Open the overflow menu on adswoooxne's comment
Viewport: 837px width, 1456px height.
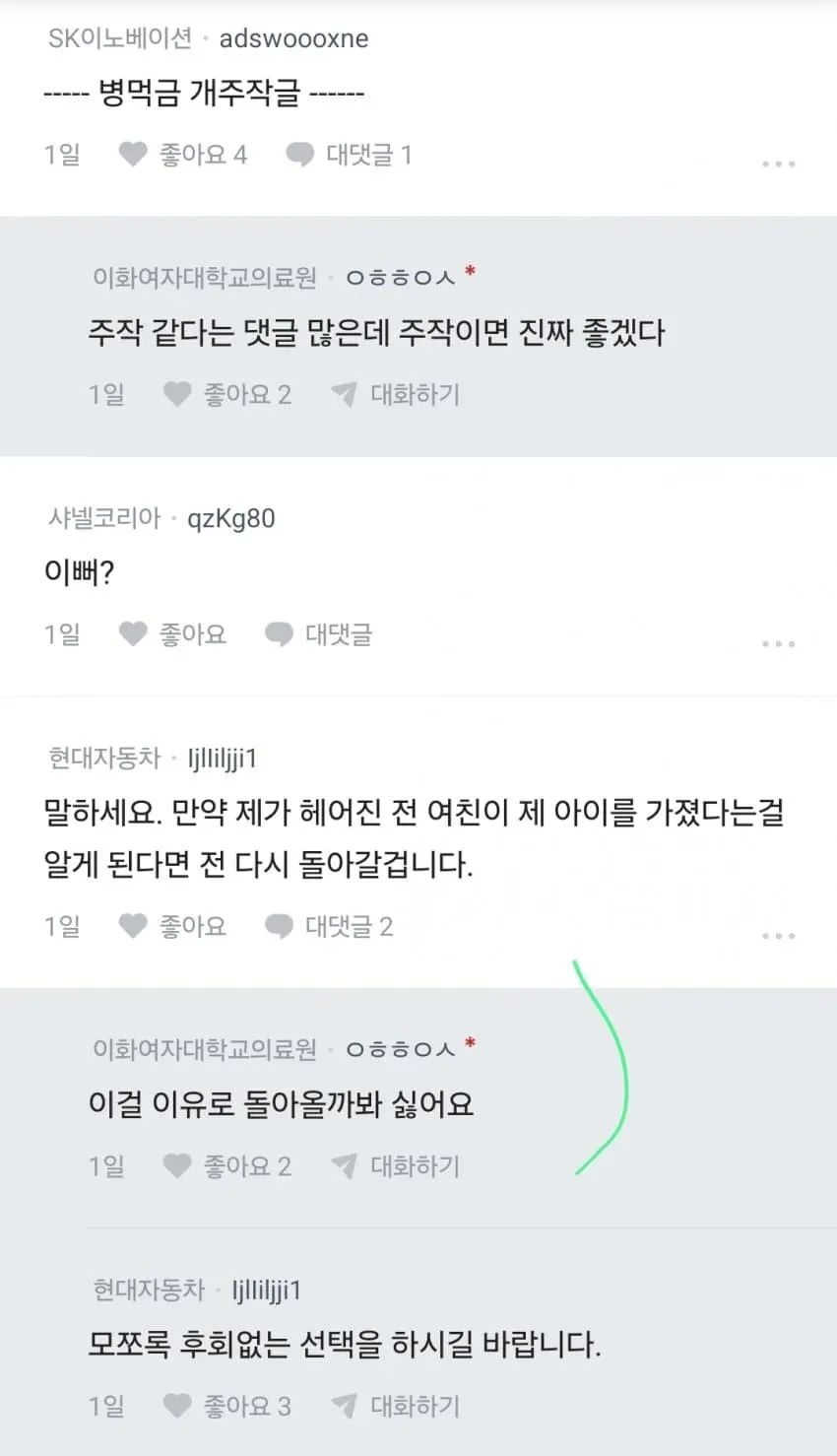[x=778, y=164]
